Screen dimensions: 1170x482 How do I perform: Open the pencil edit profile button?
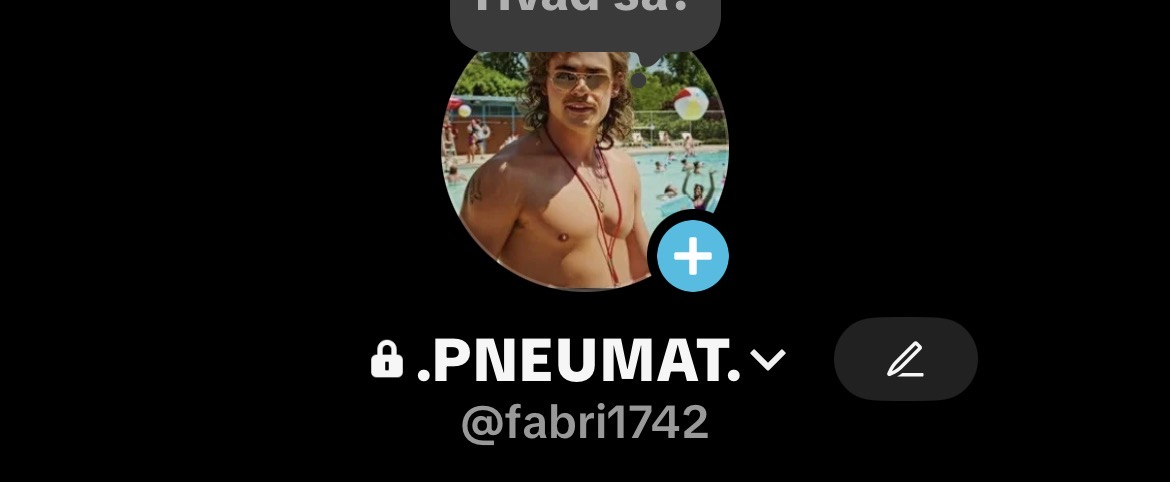(905, 359)
